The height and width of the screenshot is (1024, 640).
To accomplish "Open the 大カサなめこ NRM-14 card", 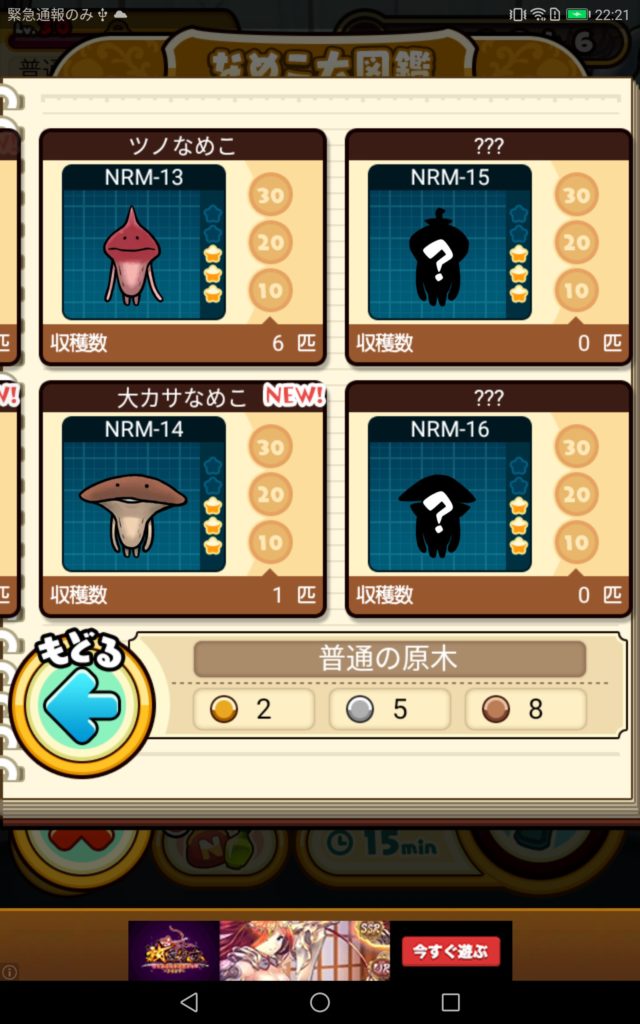I will pos(182,498).
